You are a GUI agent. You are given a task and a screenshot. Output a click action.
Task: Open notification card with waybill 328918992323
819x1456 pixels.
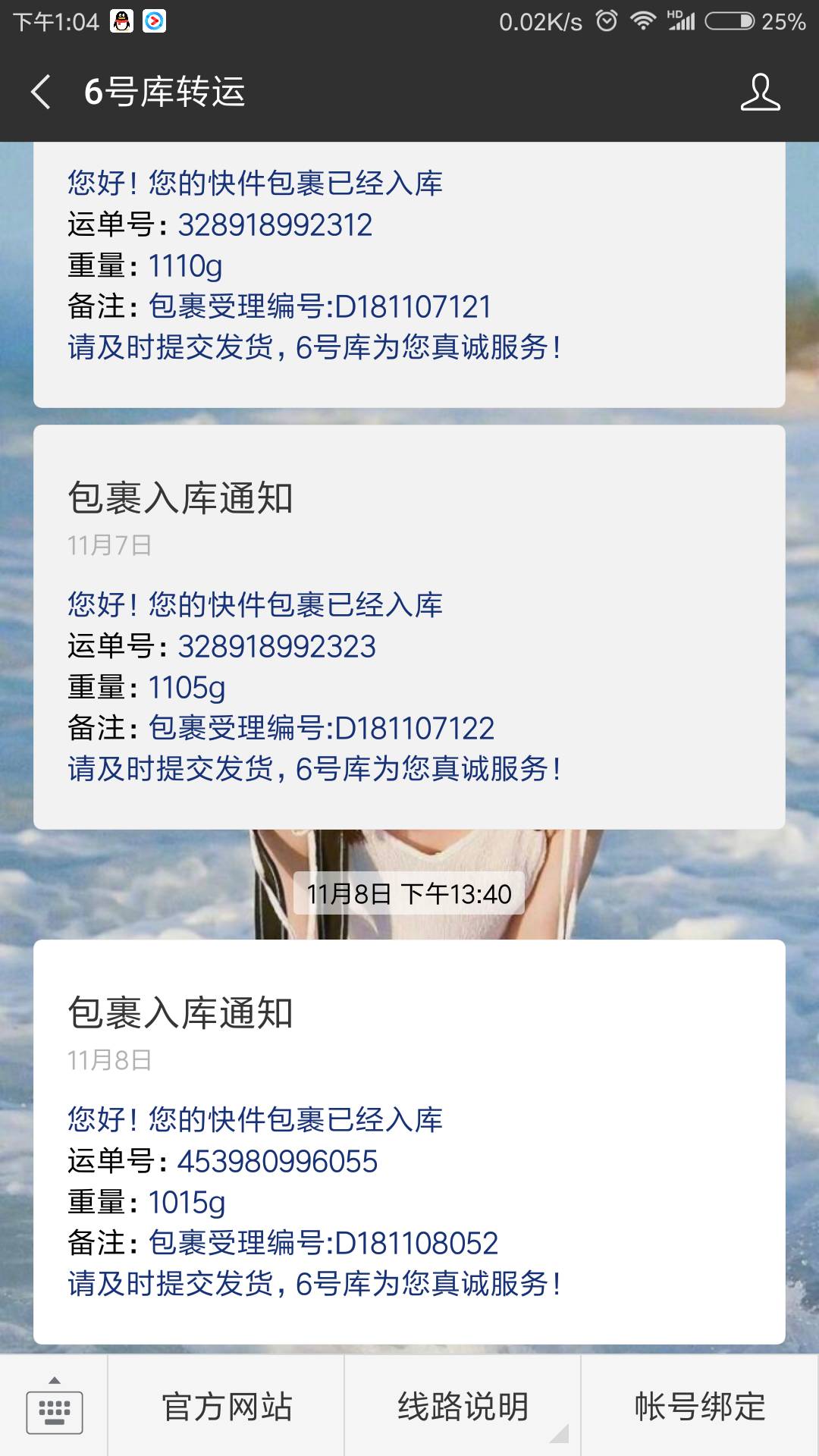click(x=409, y=626)
